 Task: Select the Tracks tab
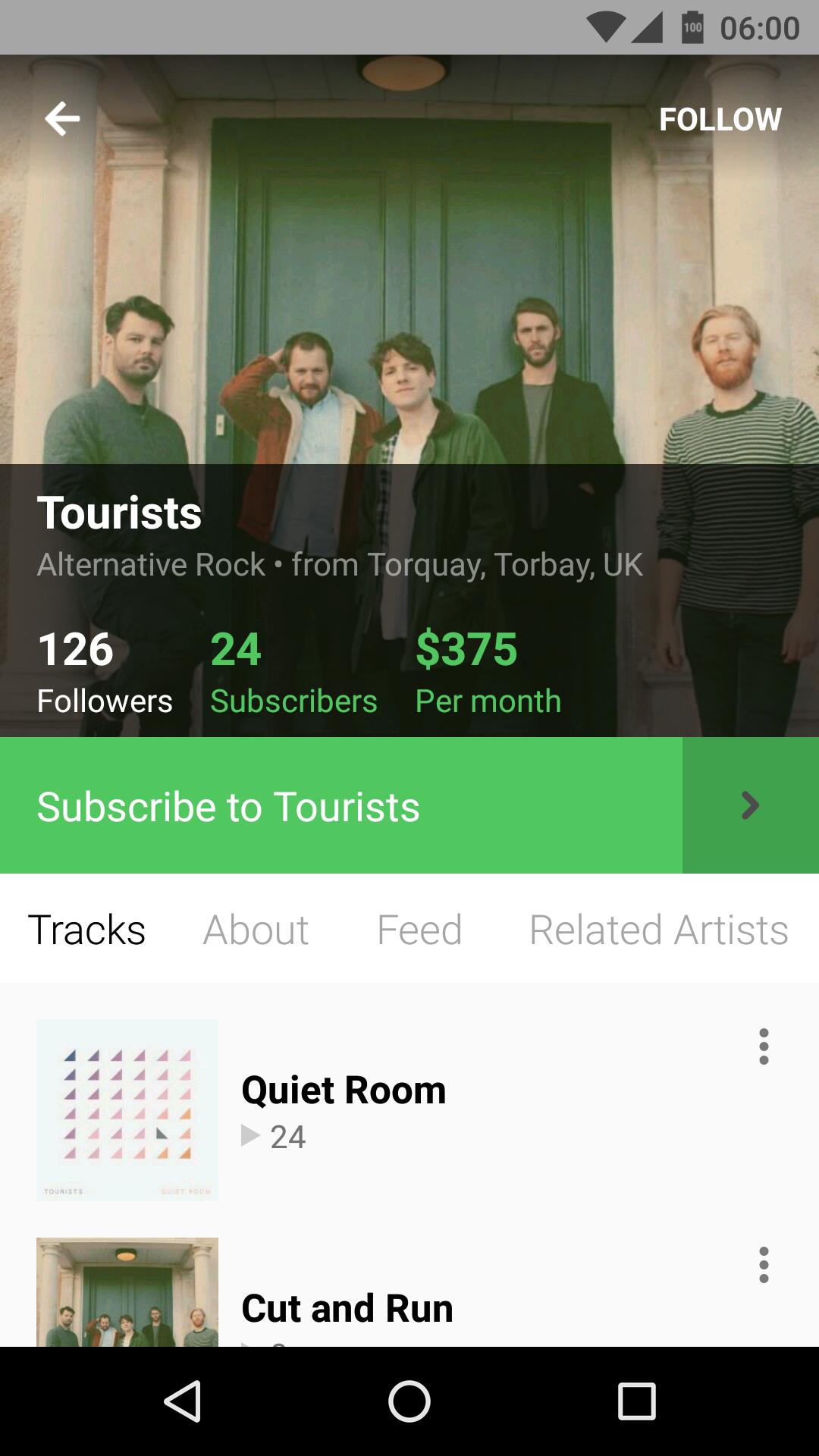pyautogui.click(x=86, y=930)
